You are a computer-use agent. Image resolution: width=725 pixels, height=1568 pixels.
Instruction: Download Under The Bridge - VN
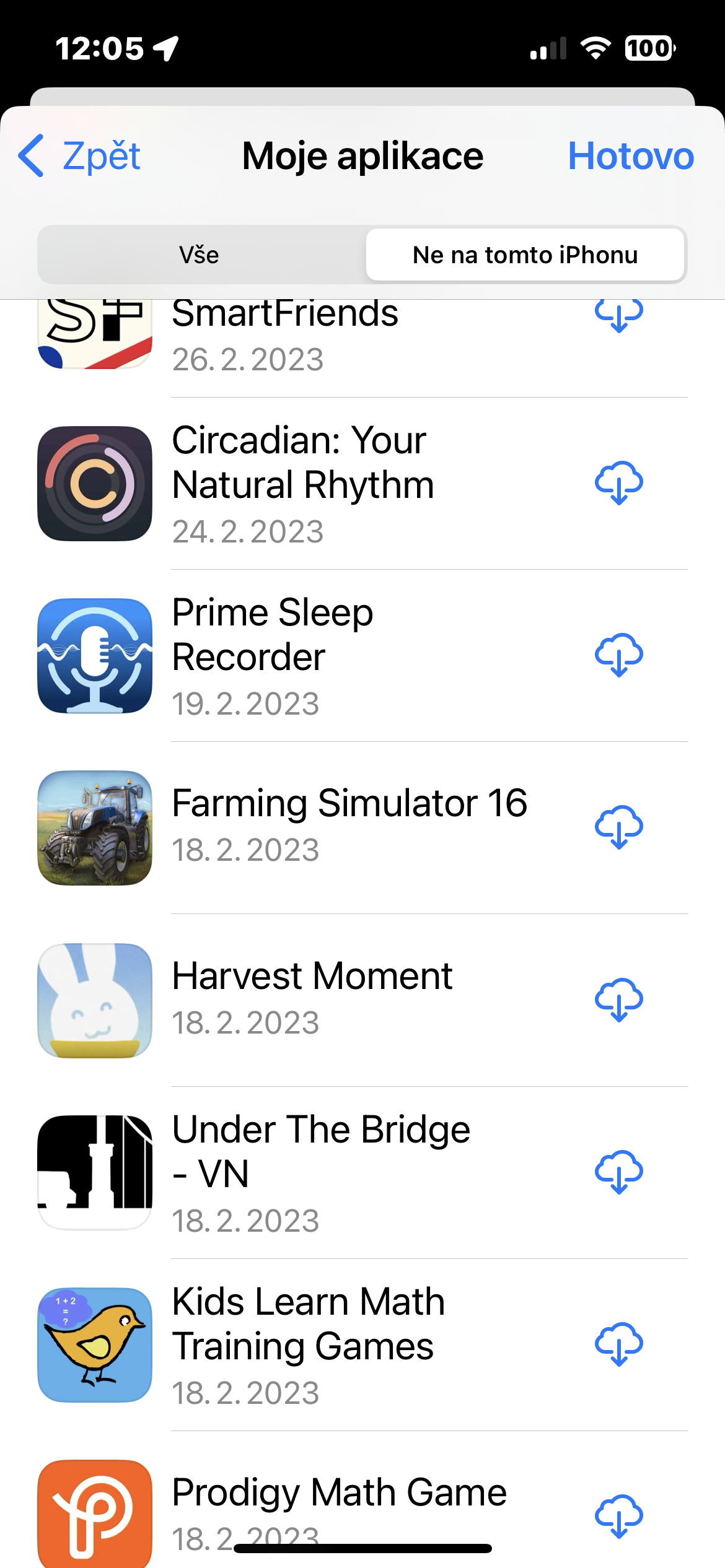coord(618,1172)
